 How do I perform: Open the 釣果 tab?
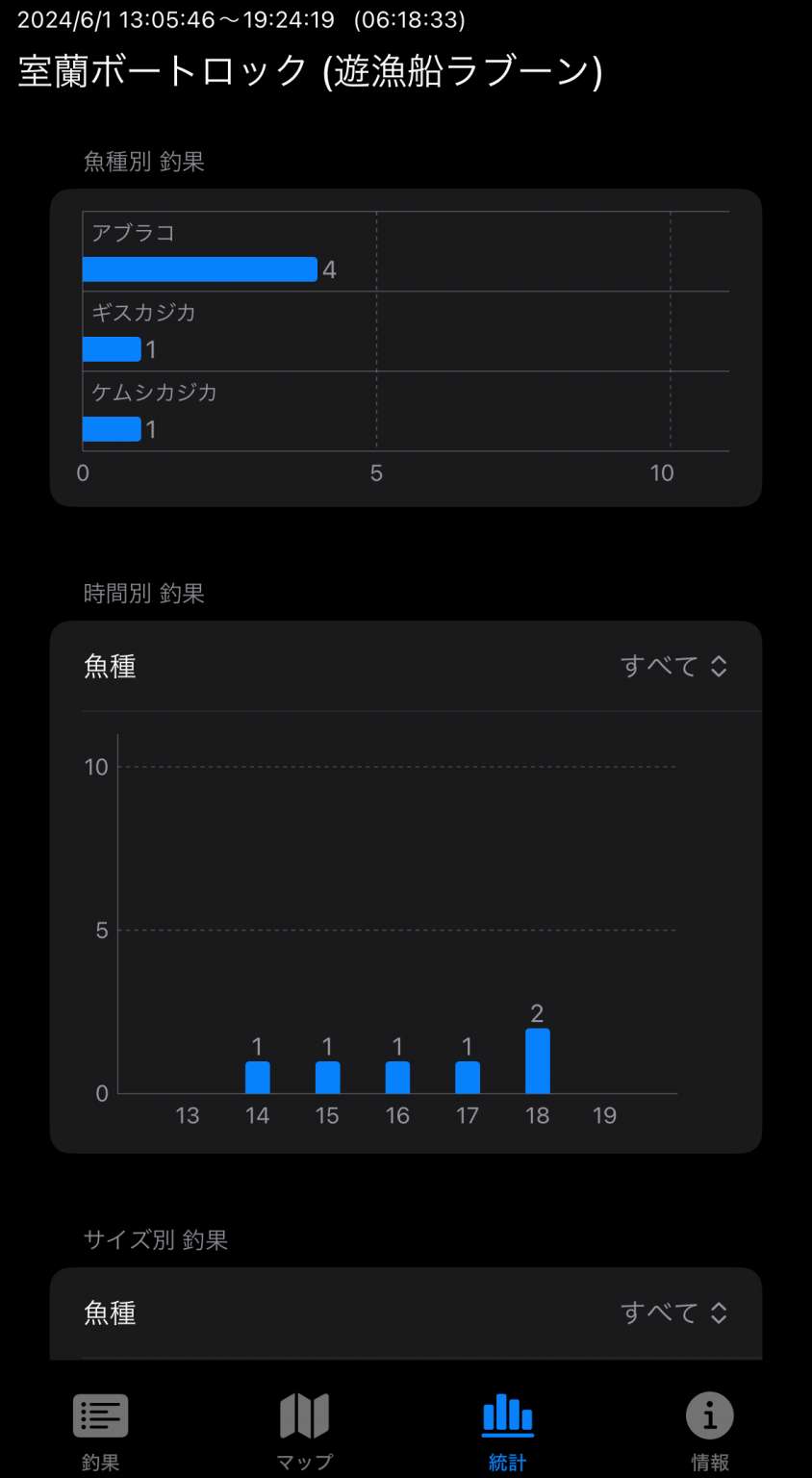(x=101, y=1431)
